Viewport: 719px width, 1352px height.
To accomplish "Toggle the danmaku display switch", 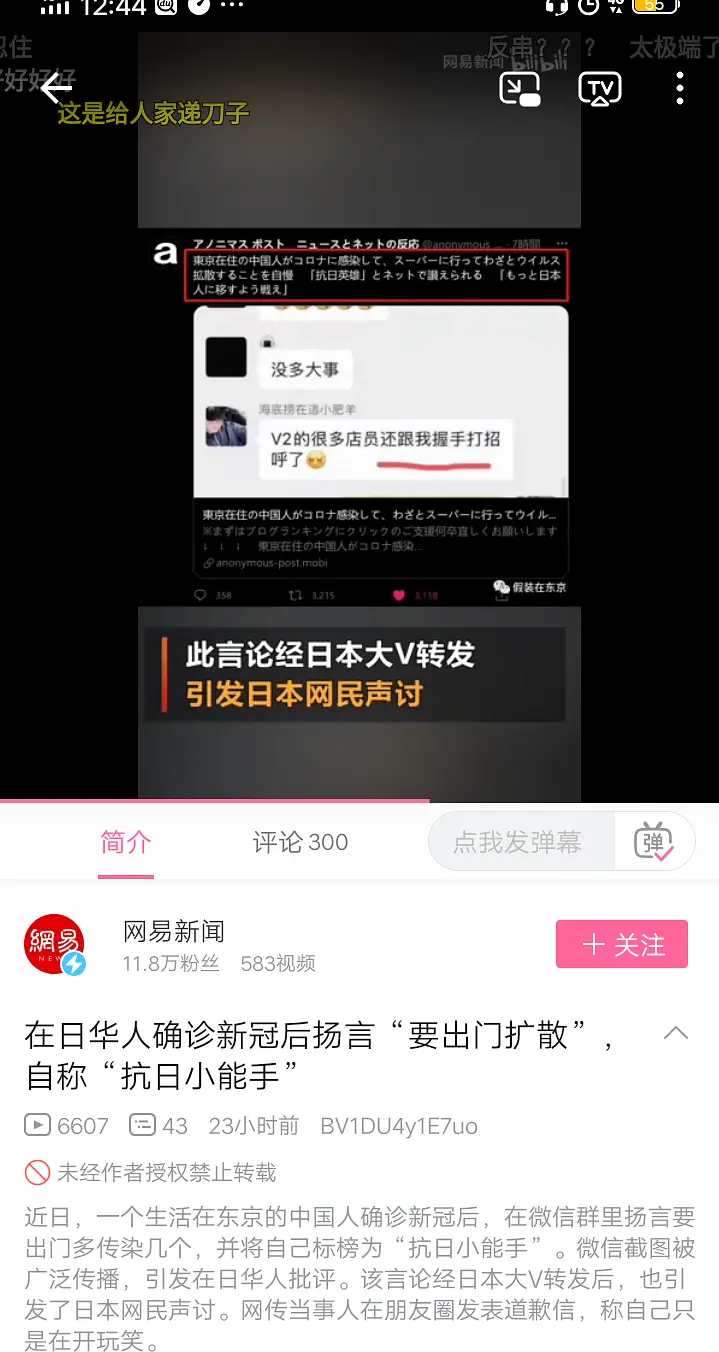I will (x=654, y=842).
